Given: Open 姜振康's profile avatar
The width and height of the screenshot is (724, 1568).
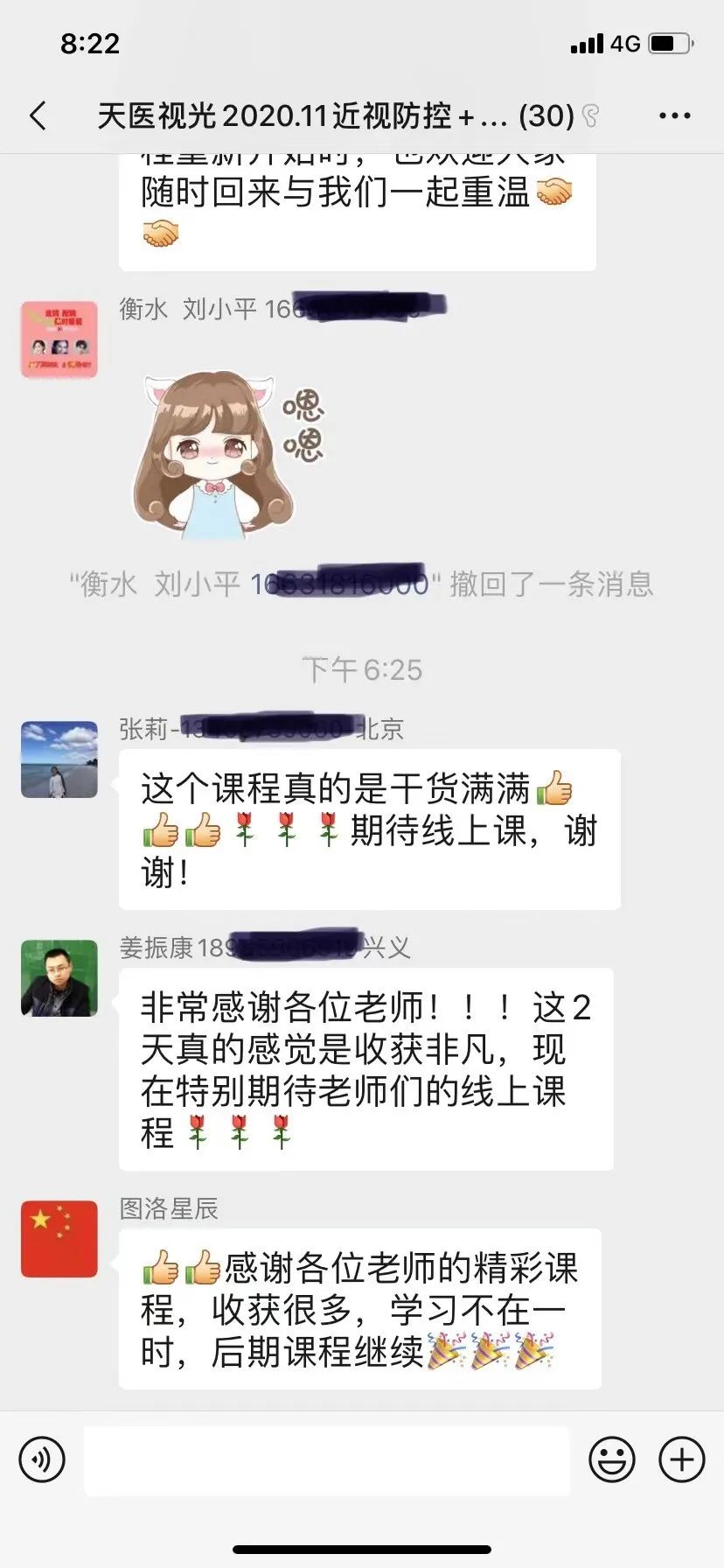Looking at the screenshot, I should 59,978.
